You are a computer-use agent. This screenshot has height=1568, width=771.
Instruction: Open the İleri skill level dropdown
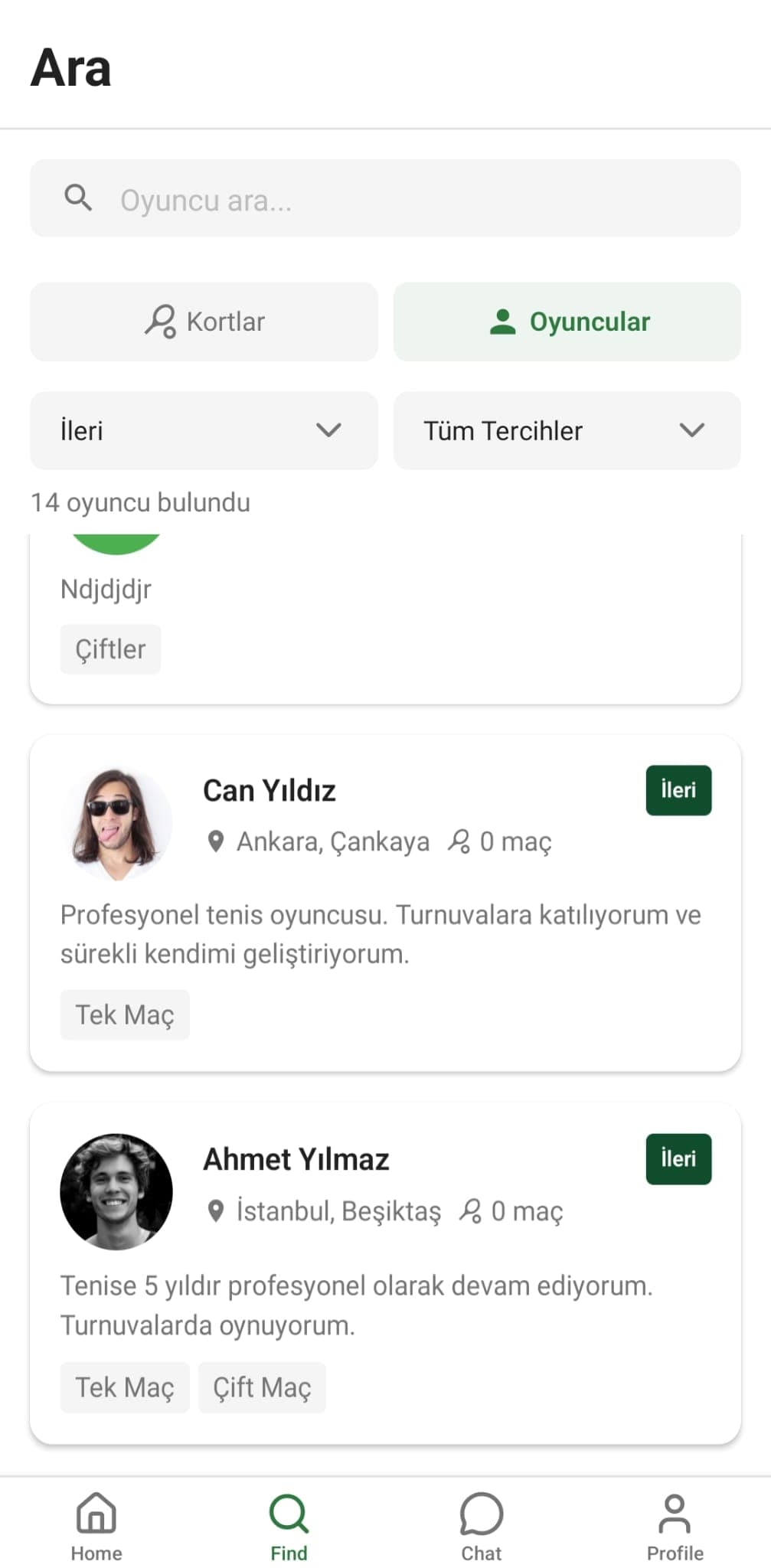pos(203,430)
